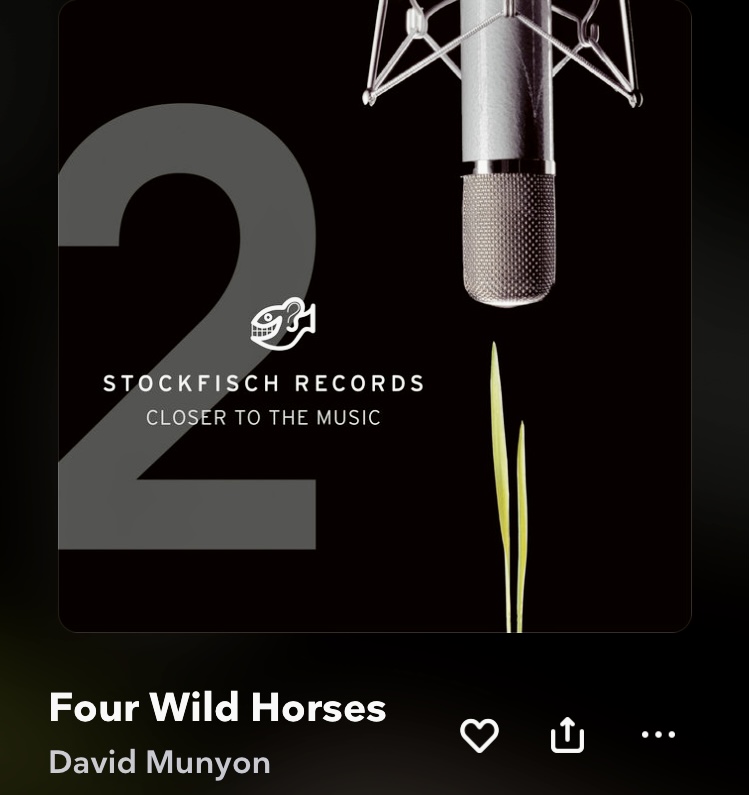Screen dimensions: 749x795
Task: Like the song Four Wild Horses
Action: click(479, 735)
